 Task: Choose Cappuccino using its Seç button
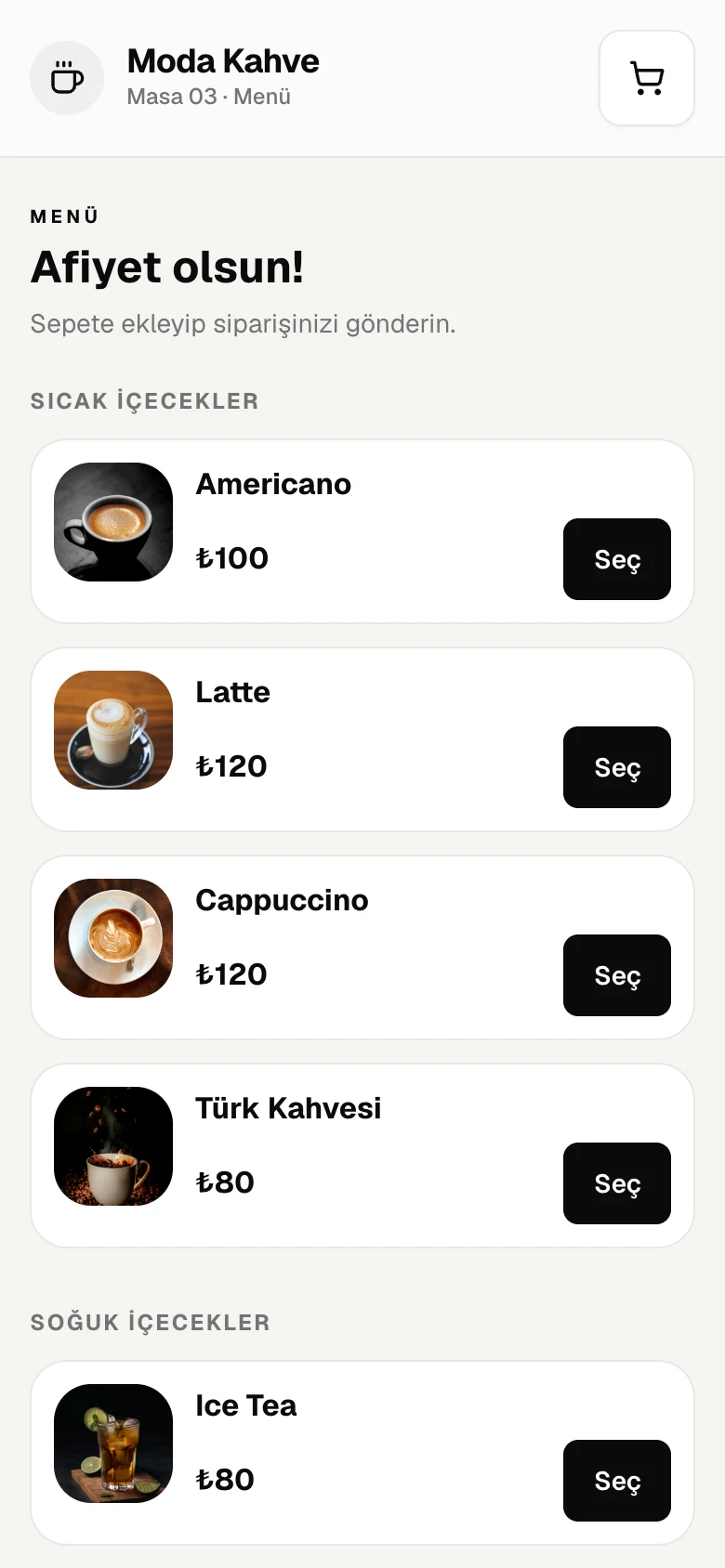tap(617, 975)
